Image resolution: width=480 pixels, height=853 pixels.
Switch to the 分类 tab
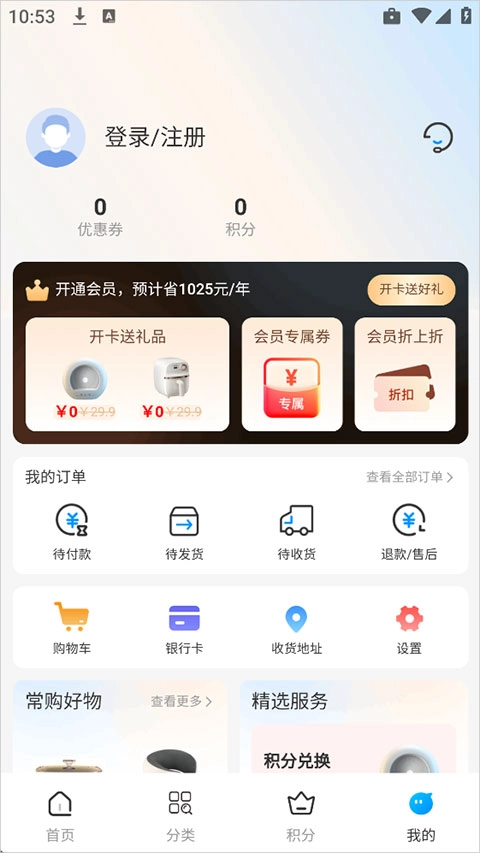180,815
